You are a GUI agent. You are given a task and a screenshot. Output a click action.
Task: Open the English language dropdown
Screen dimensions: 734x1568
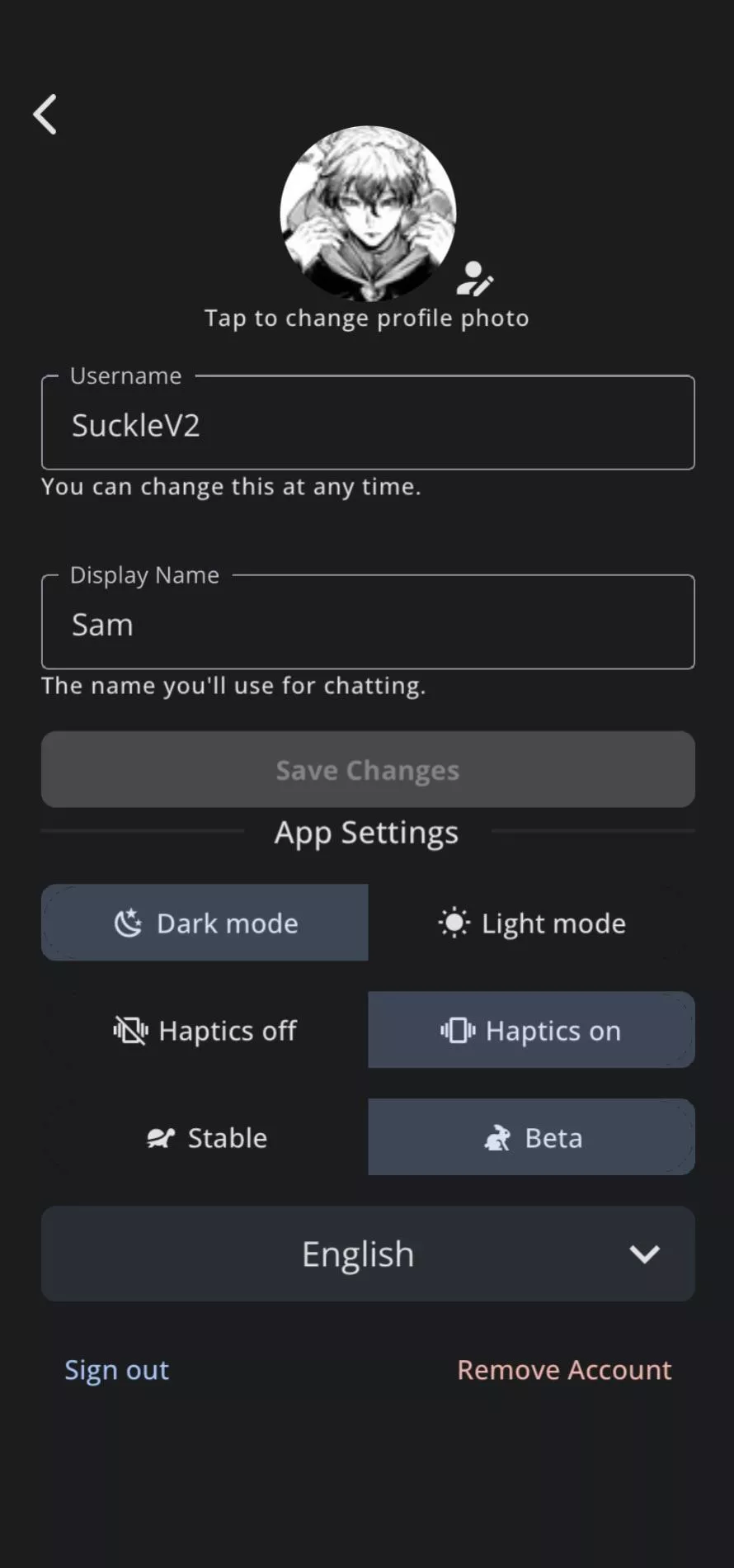coord(367,1254)
